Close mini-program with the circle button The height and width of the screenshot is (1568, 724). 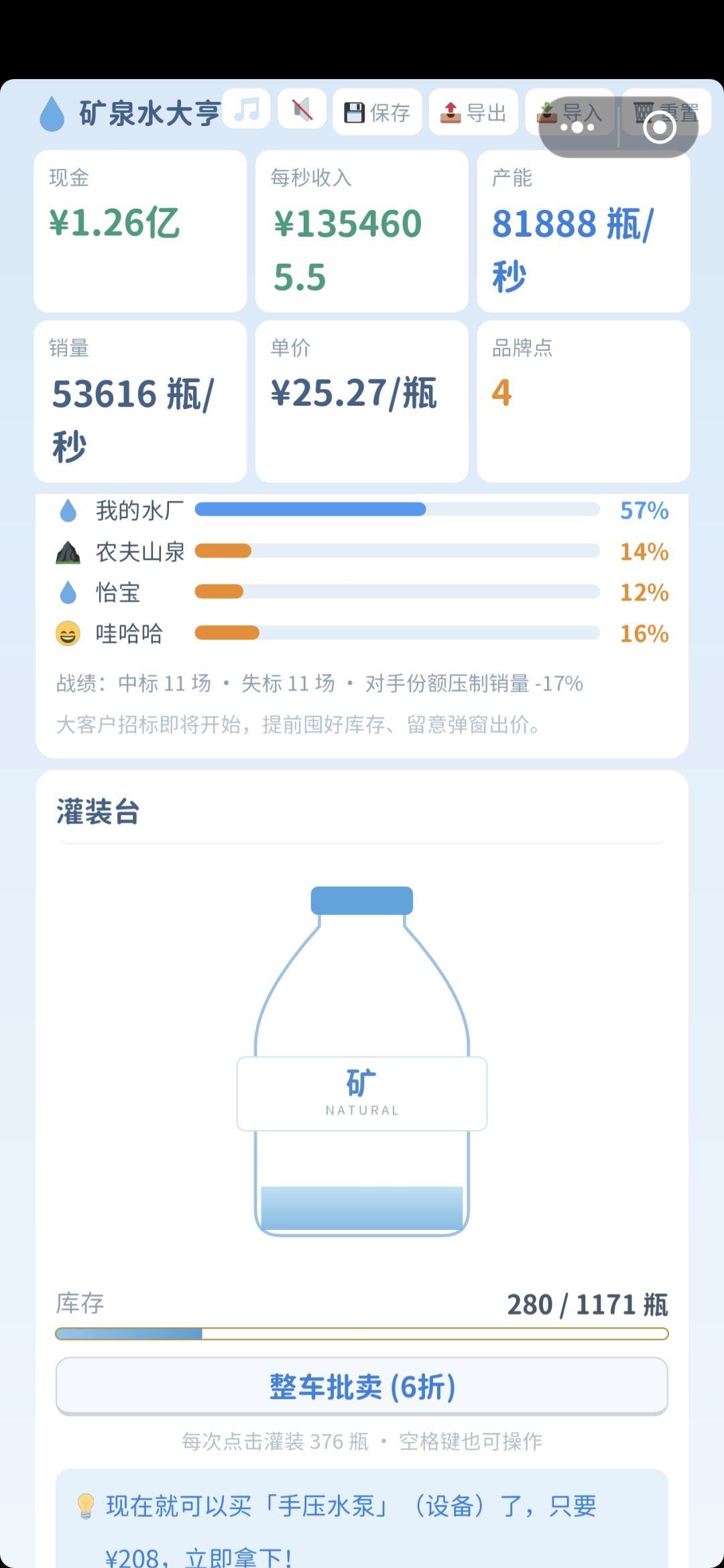point(660,127)
